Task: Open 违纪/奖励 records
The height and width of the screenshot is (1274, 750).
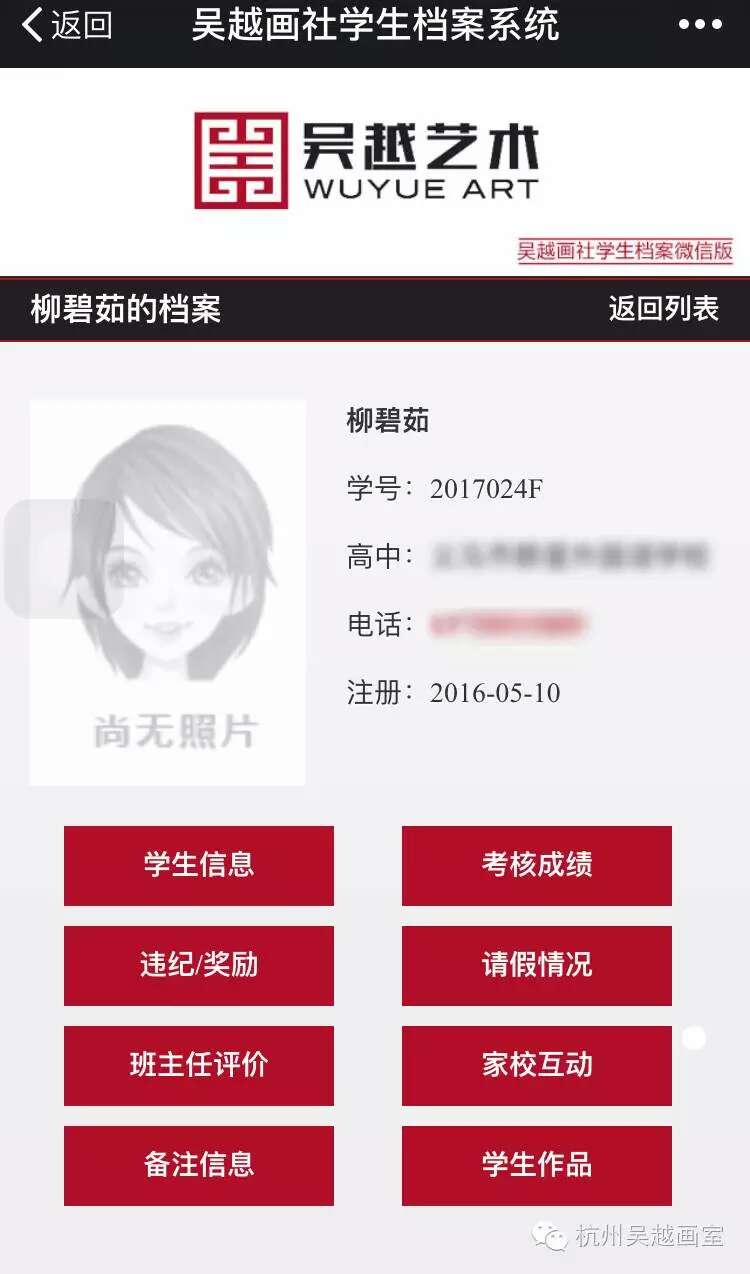Action: (199, 965)
